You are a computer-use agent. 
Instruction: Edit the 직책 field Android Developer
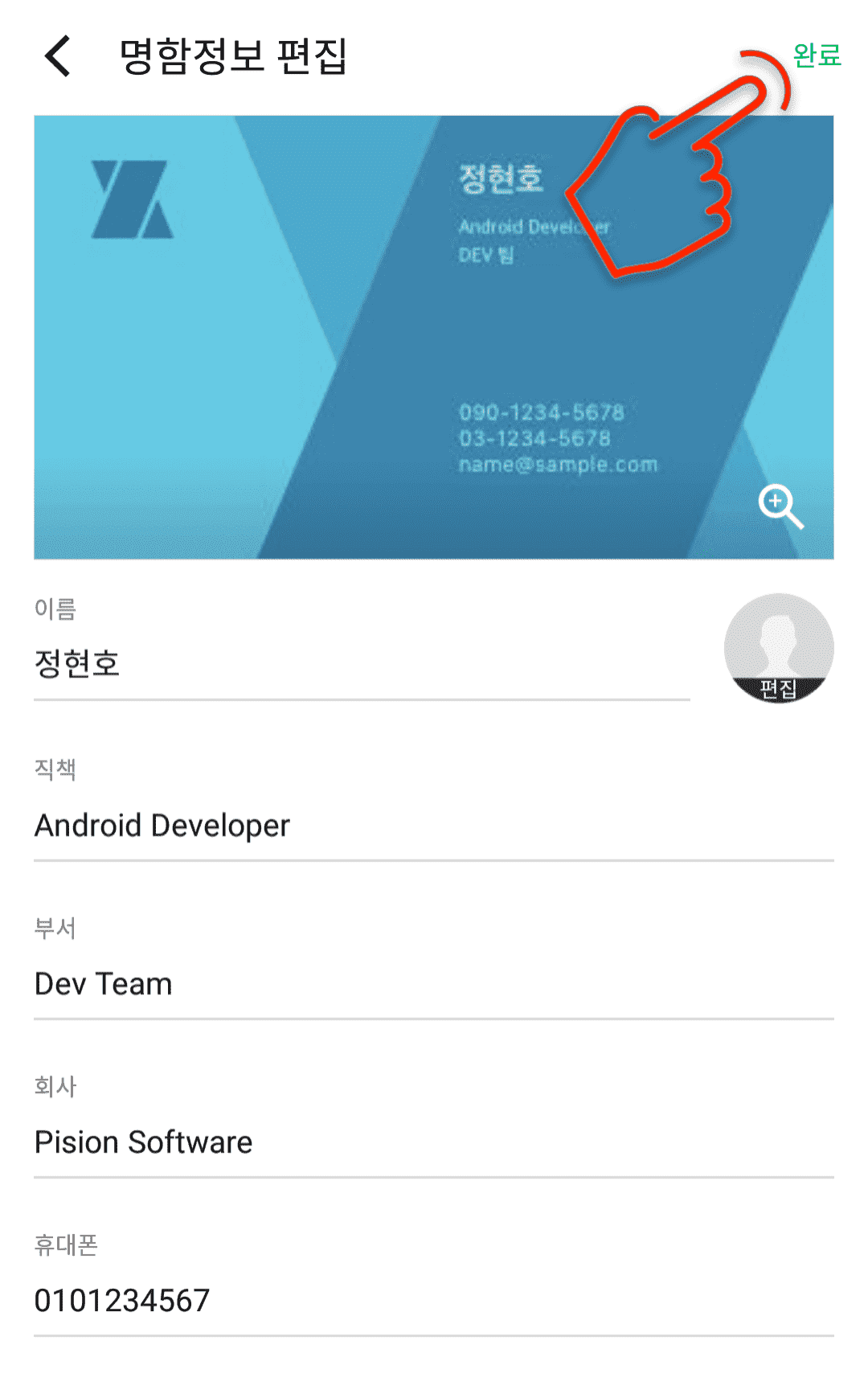434,826
